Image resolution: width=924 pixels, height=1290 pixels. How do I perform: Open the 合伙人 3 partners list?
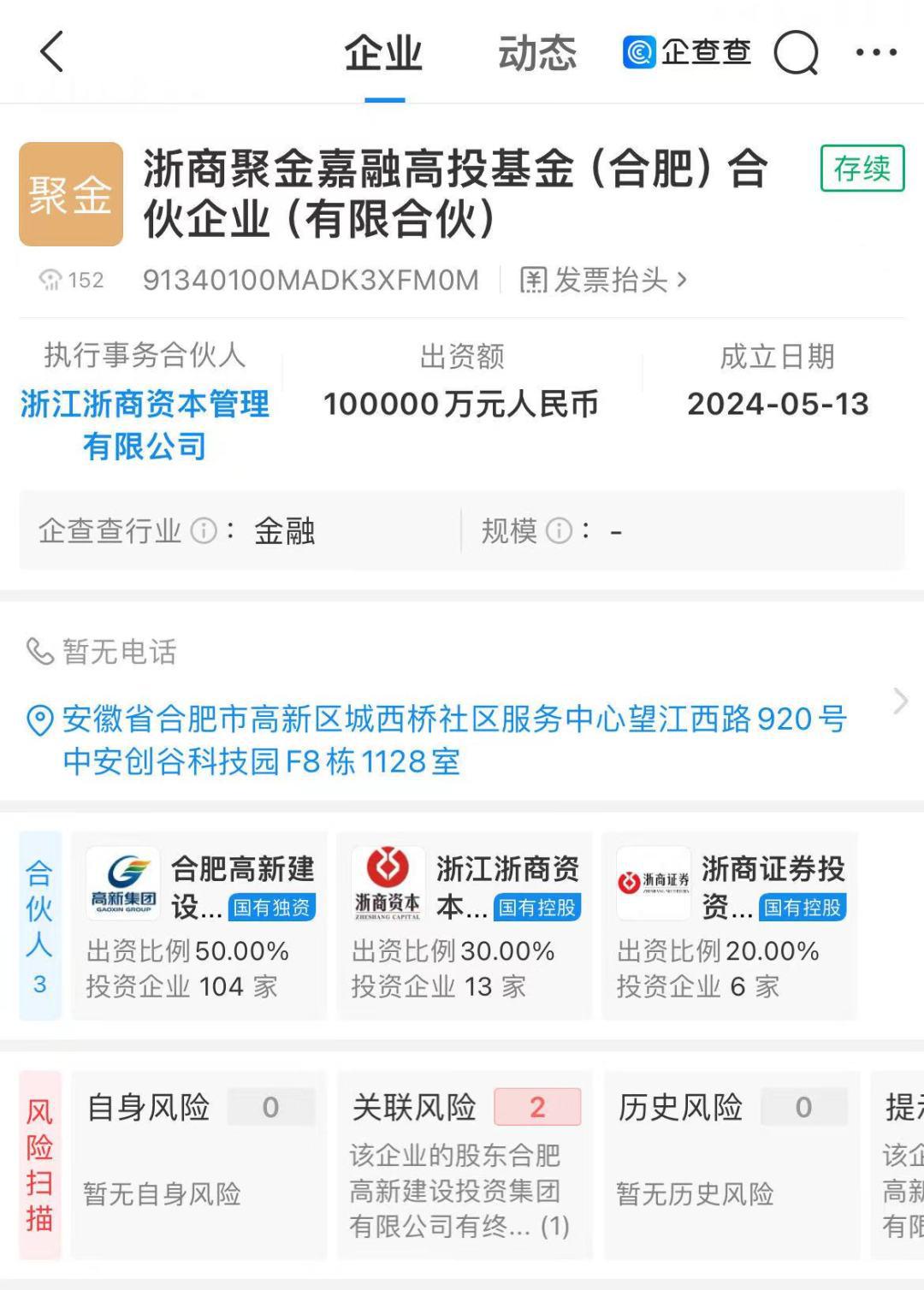(40, 926)
